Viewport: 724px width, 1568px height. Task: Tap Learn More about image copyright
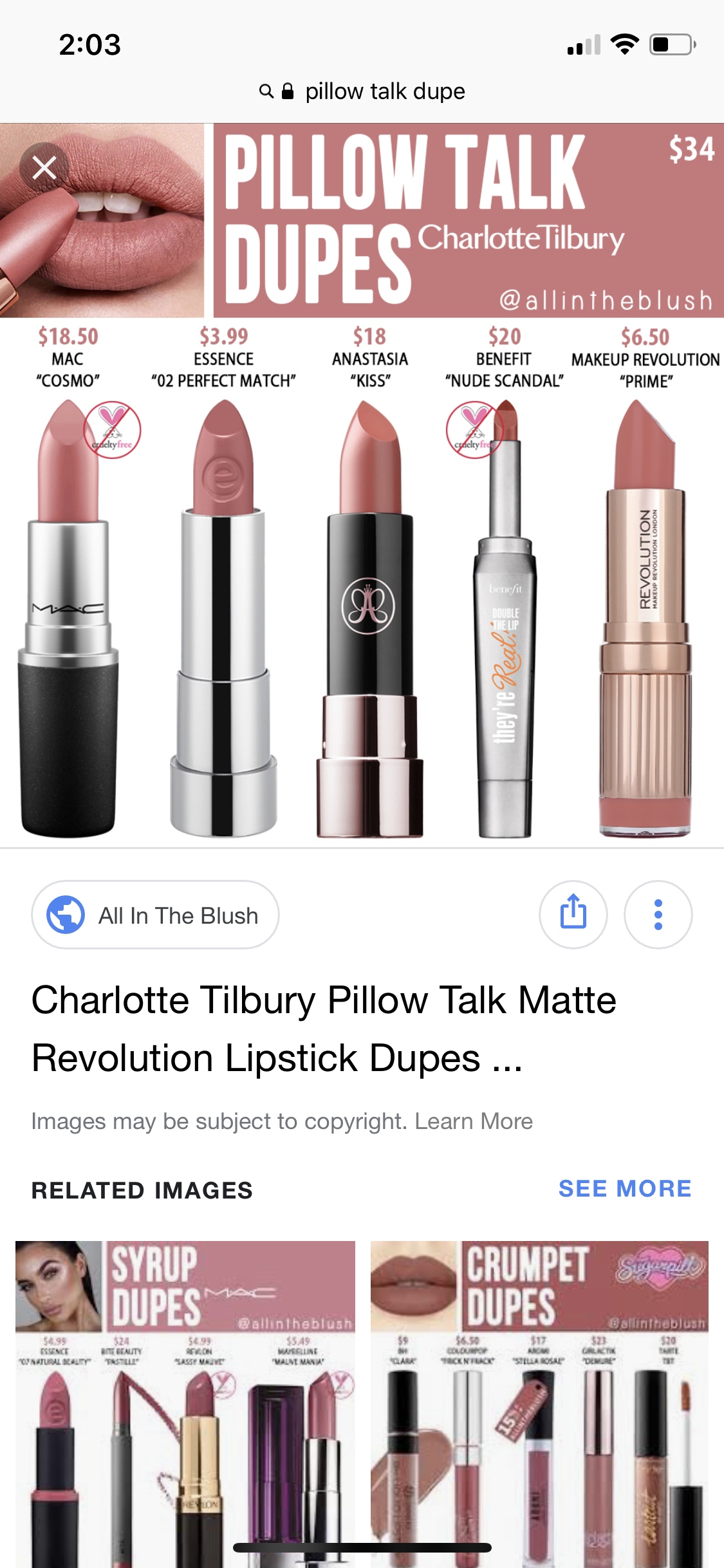(x=474, y=1121)
